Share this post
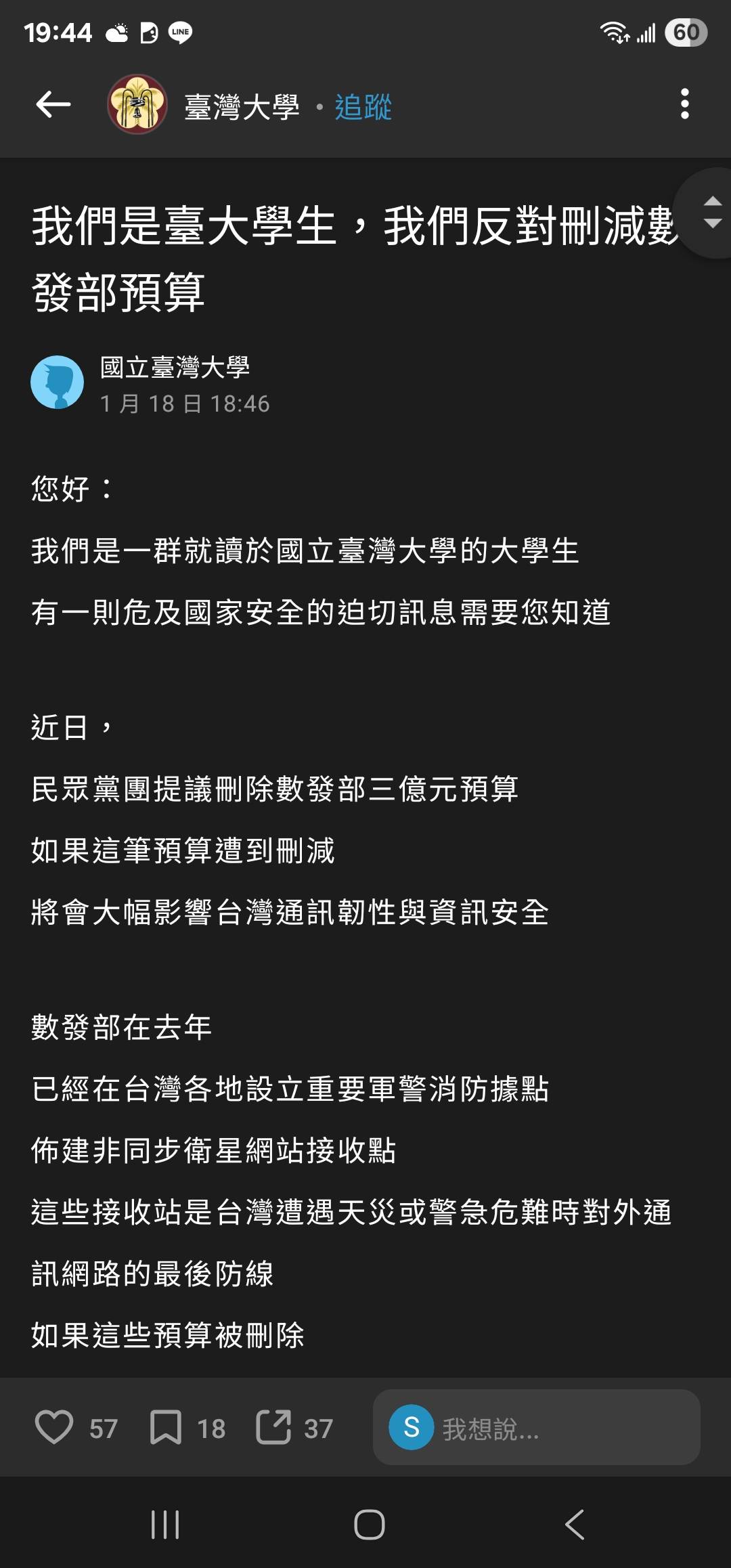 [273, 1427]
